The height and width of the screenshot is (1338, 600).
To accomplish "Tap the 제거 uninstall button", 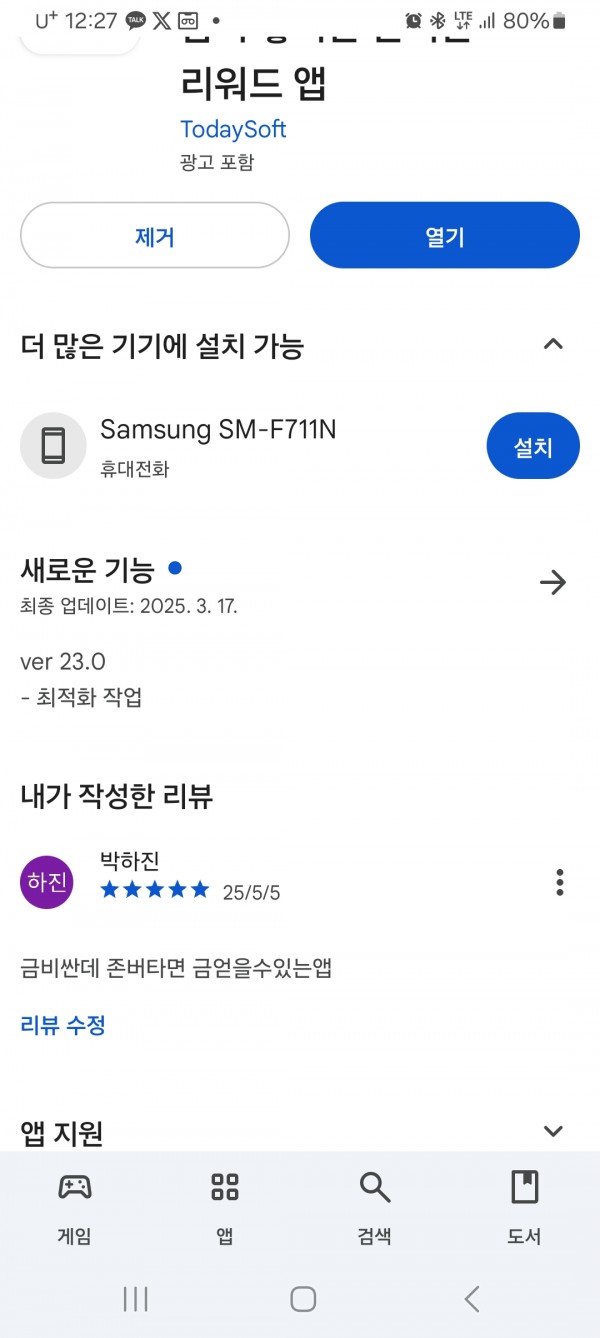I will click(155, 235).
